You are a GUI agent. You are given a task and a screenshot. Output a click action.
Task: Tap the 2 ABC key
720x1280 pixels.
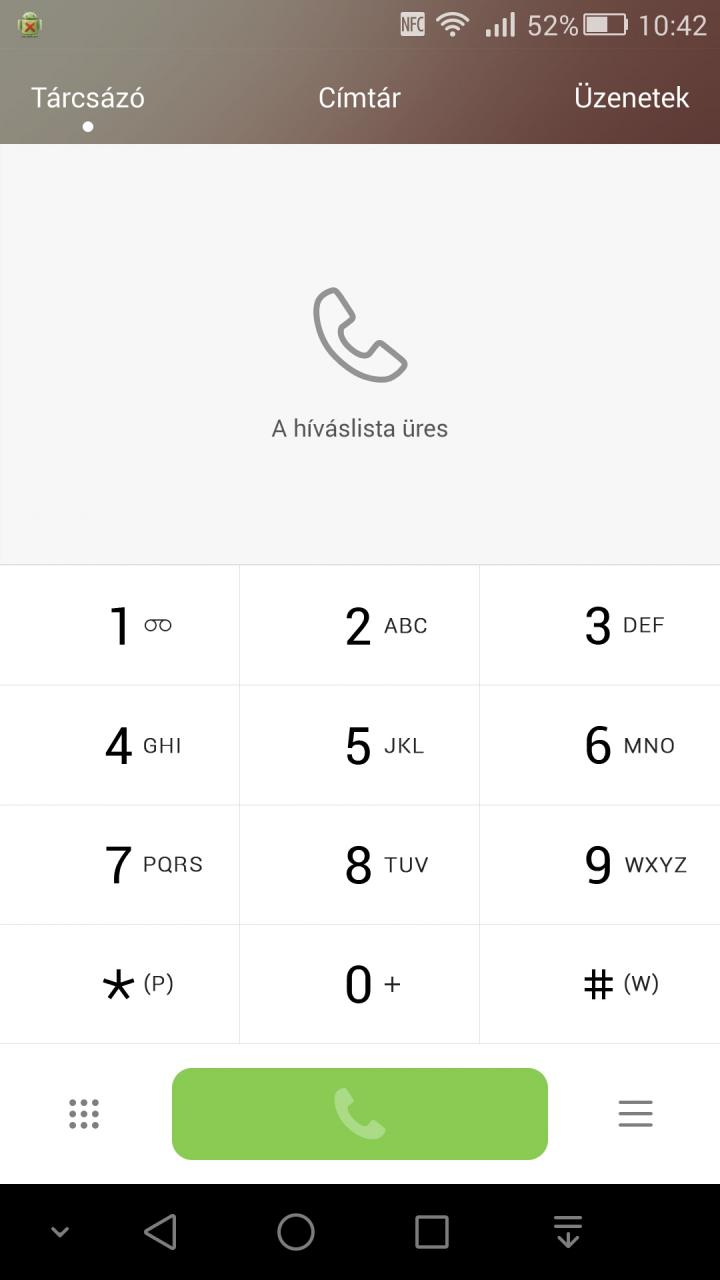coord(360,625)
